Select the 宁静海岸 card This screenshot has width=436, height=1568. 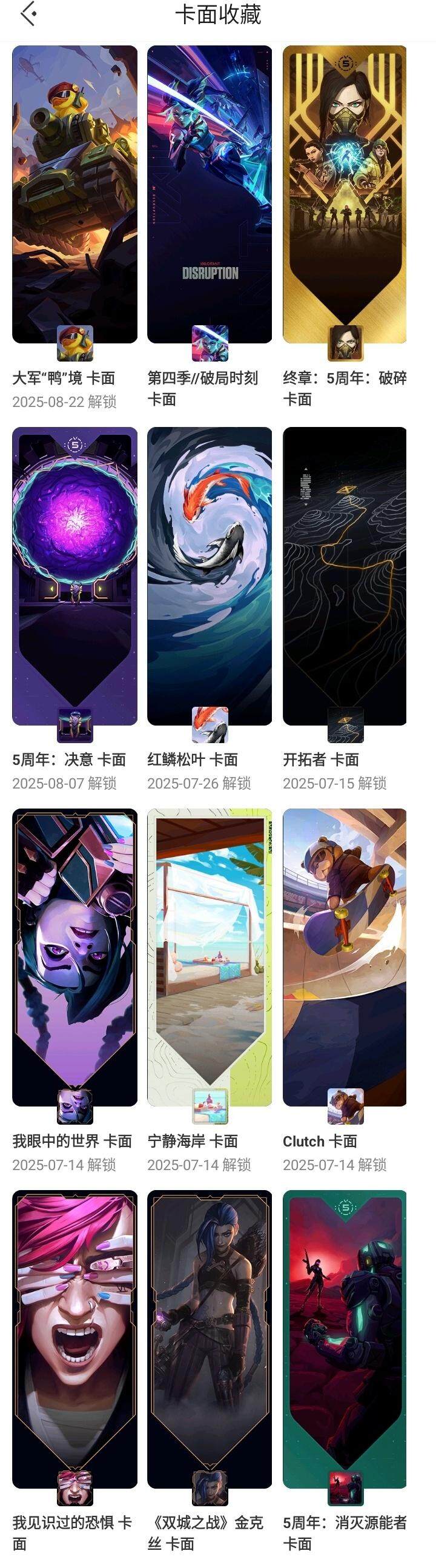(210, 957)
